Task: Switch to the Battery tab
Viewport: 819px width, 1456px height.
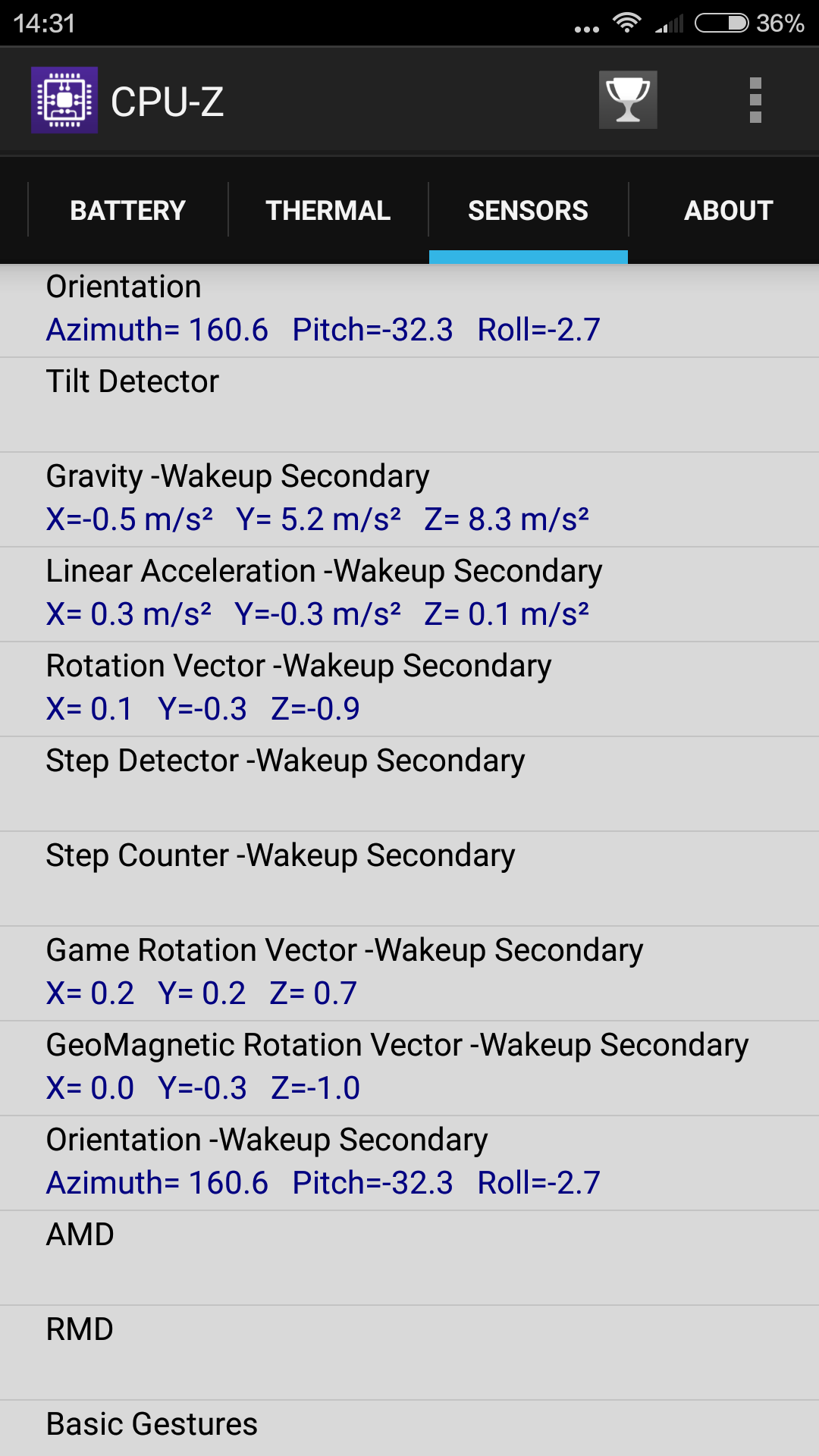Action: [128, 210]
